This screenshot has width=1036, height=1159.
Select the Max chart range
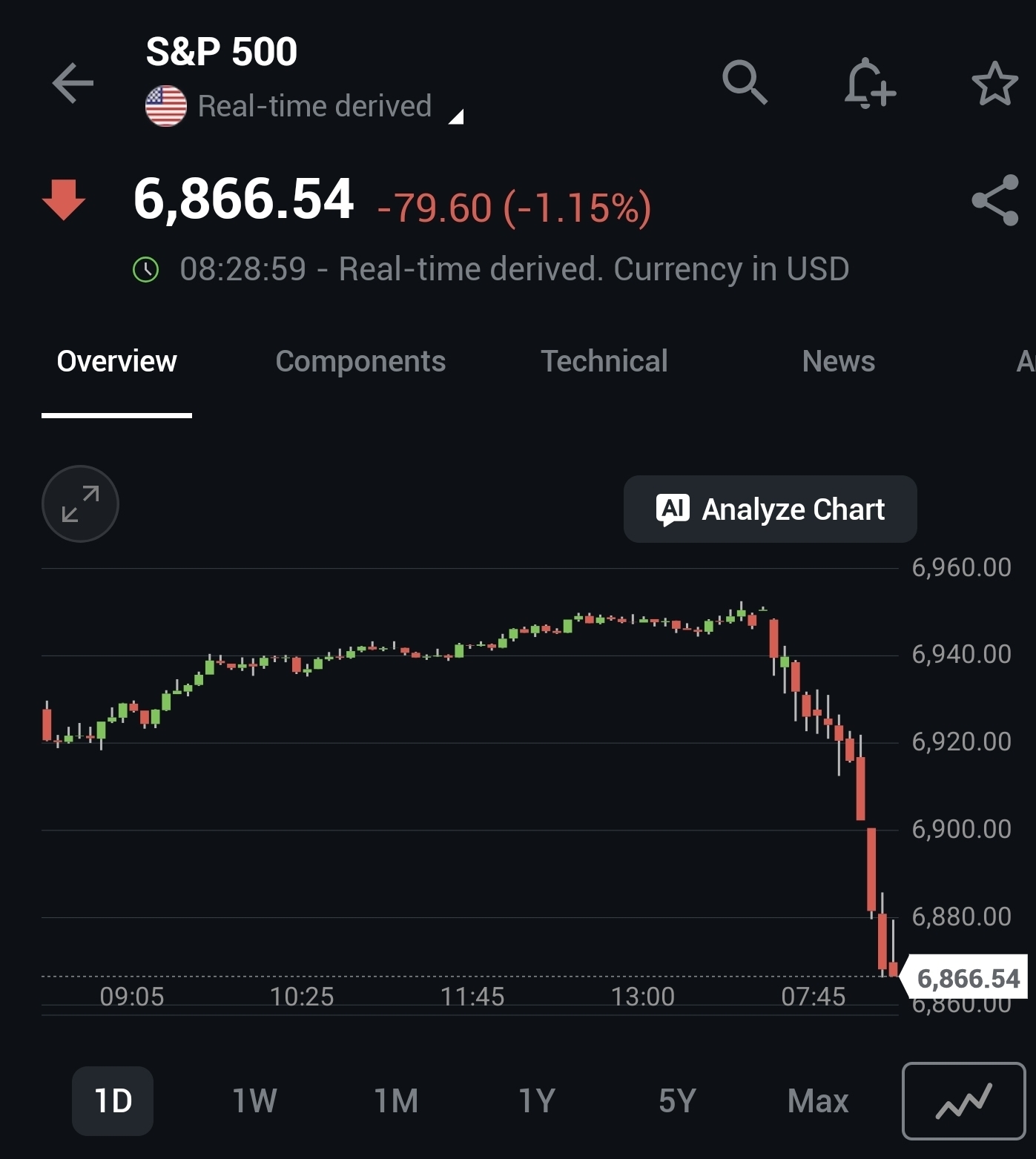817,1101
